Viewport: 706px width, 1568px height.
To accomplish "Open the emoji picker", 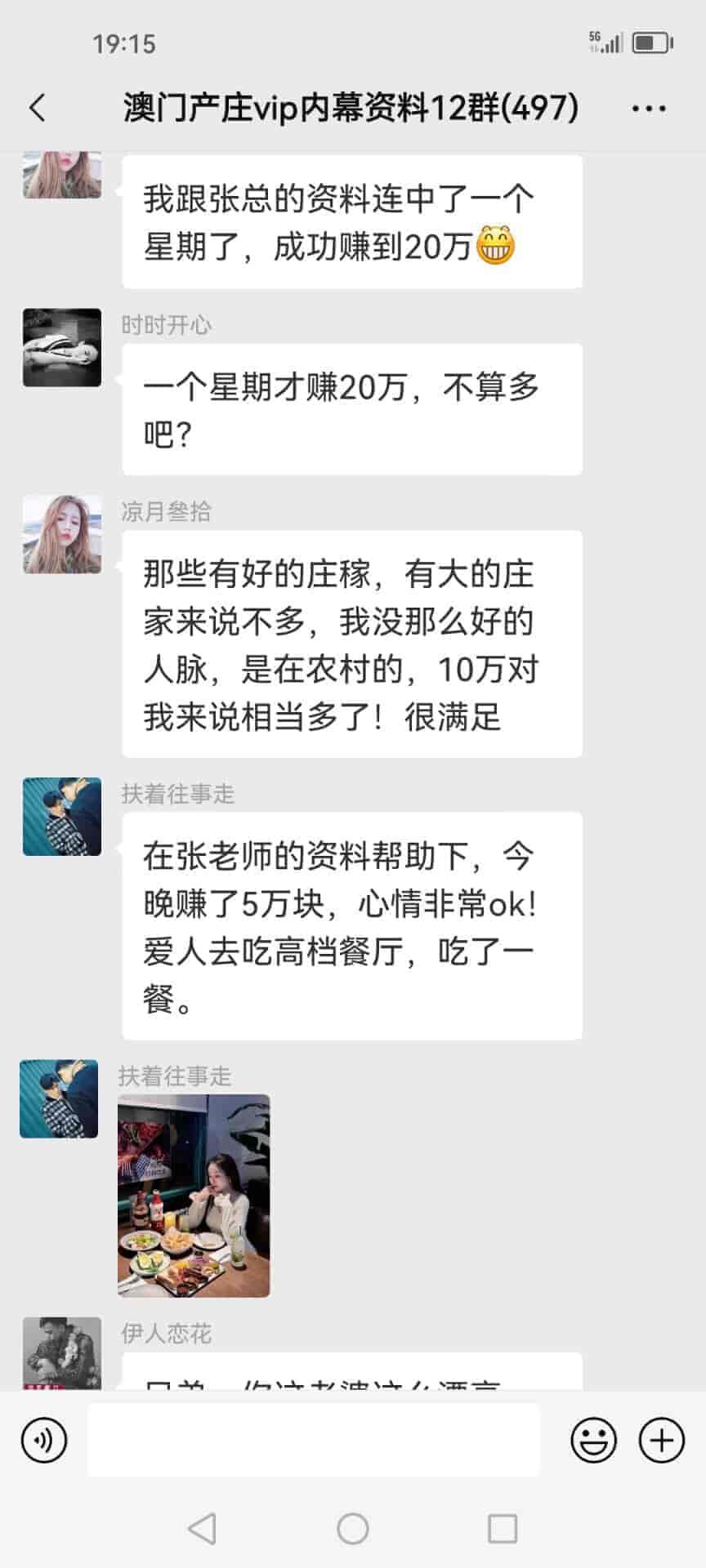I will tap(593, 1440).
